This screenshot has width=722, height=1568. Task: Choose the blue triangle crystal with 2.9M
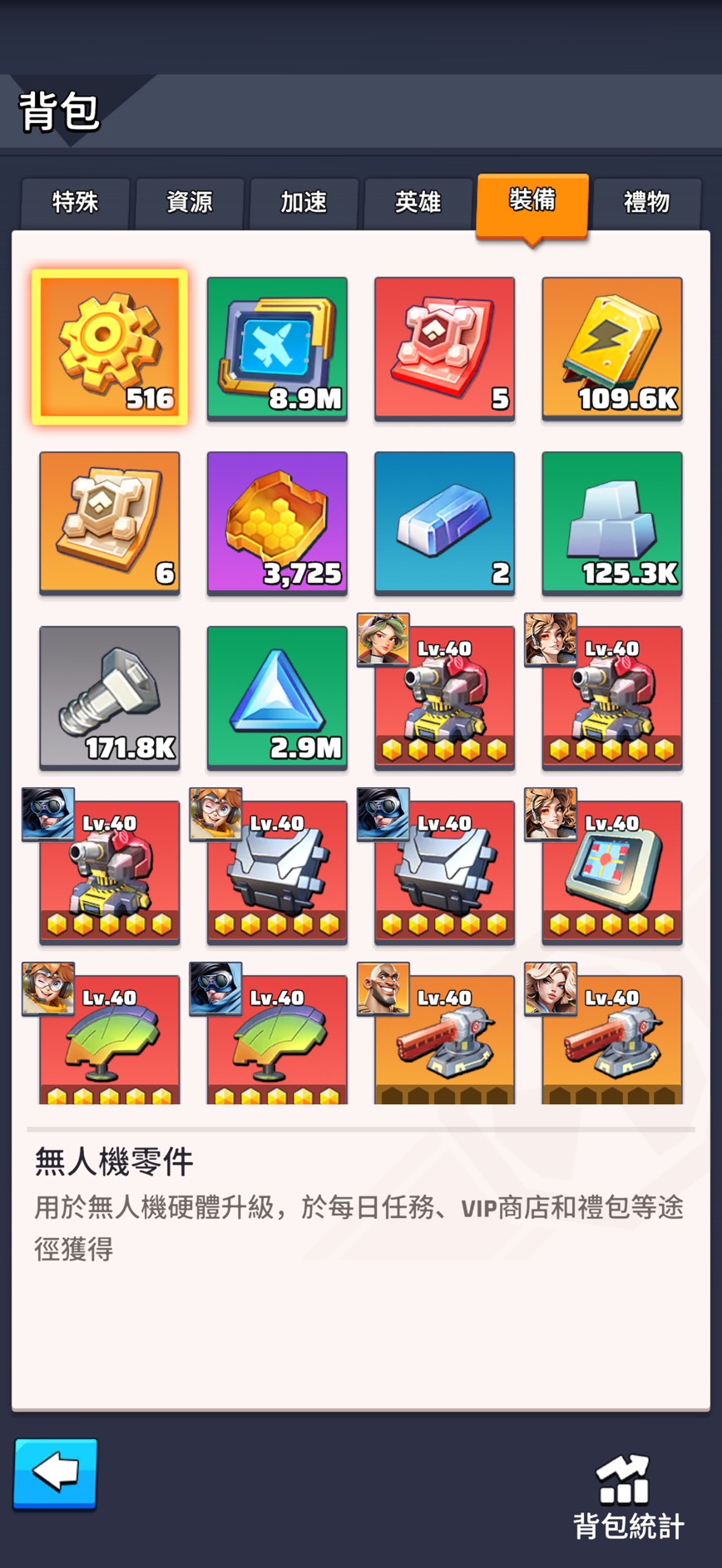(277, 697)
